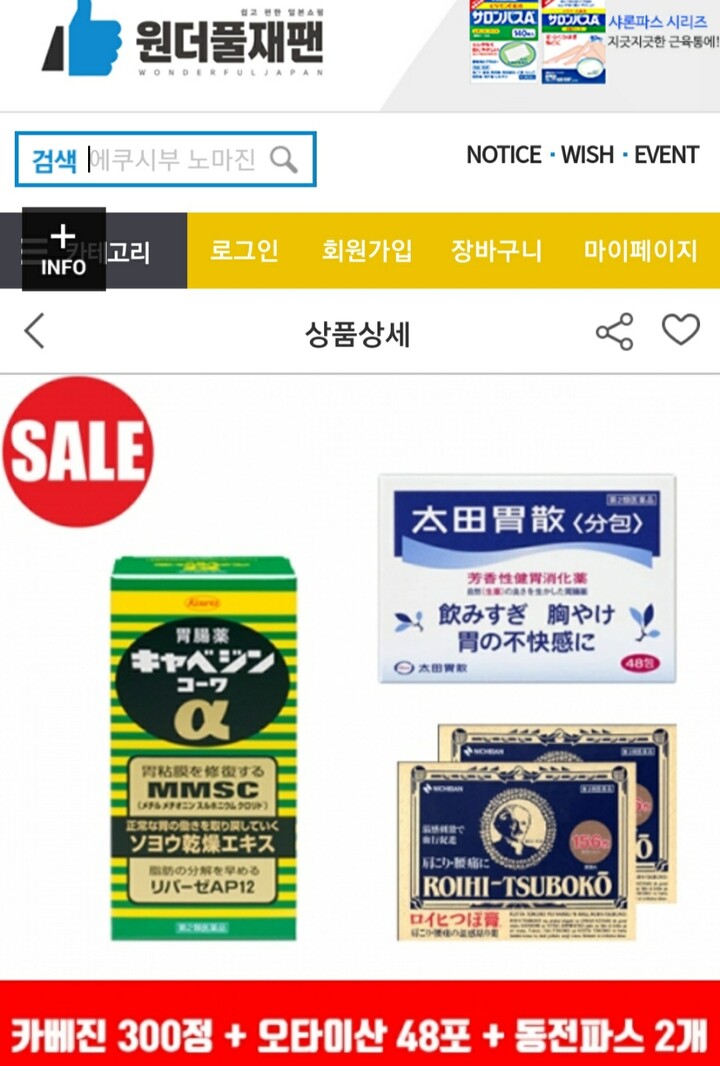View the product image in full

pyautogui.click(x=360, y=680)
